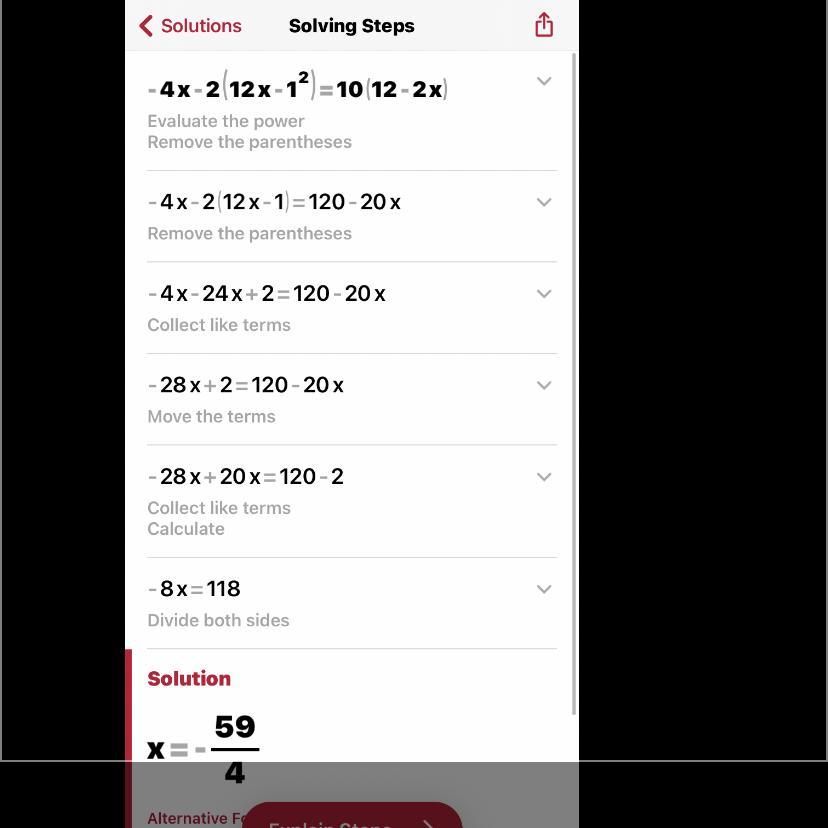Expand the Evaluate the power step
The width and height of the screenshot is (828, 828).
pyautogui.click(x=544, y=82)
